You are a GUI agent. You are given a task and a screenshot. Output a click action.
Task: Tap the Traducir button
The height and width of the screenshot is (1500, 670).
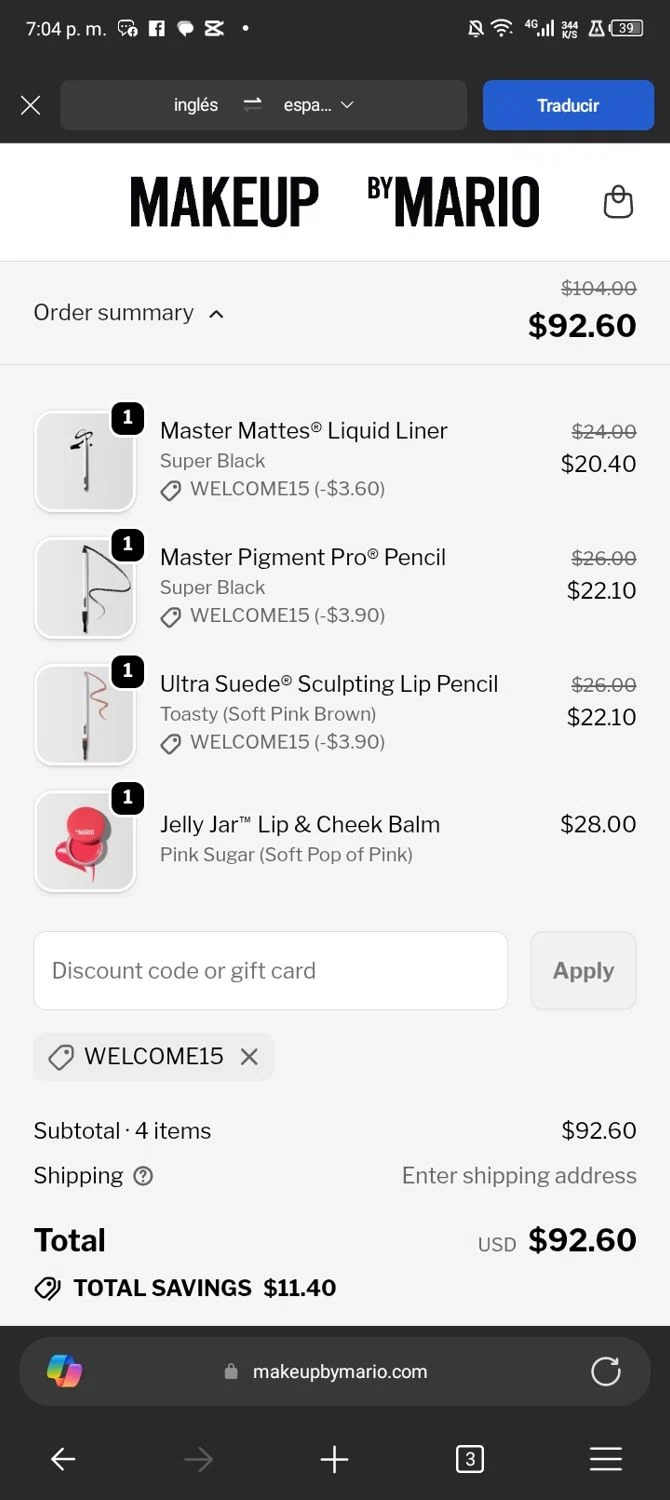pyautogui.click(x=568, y=105)
